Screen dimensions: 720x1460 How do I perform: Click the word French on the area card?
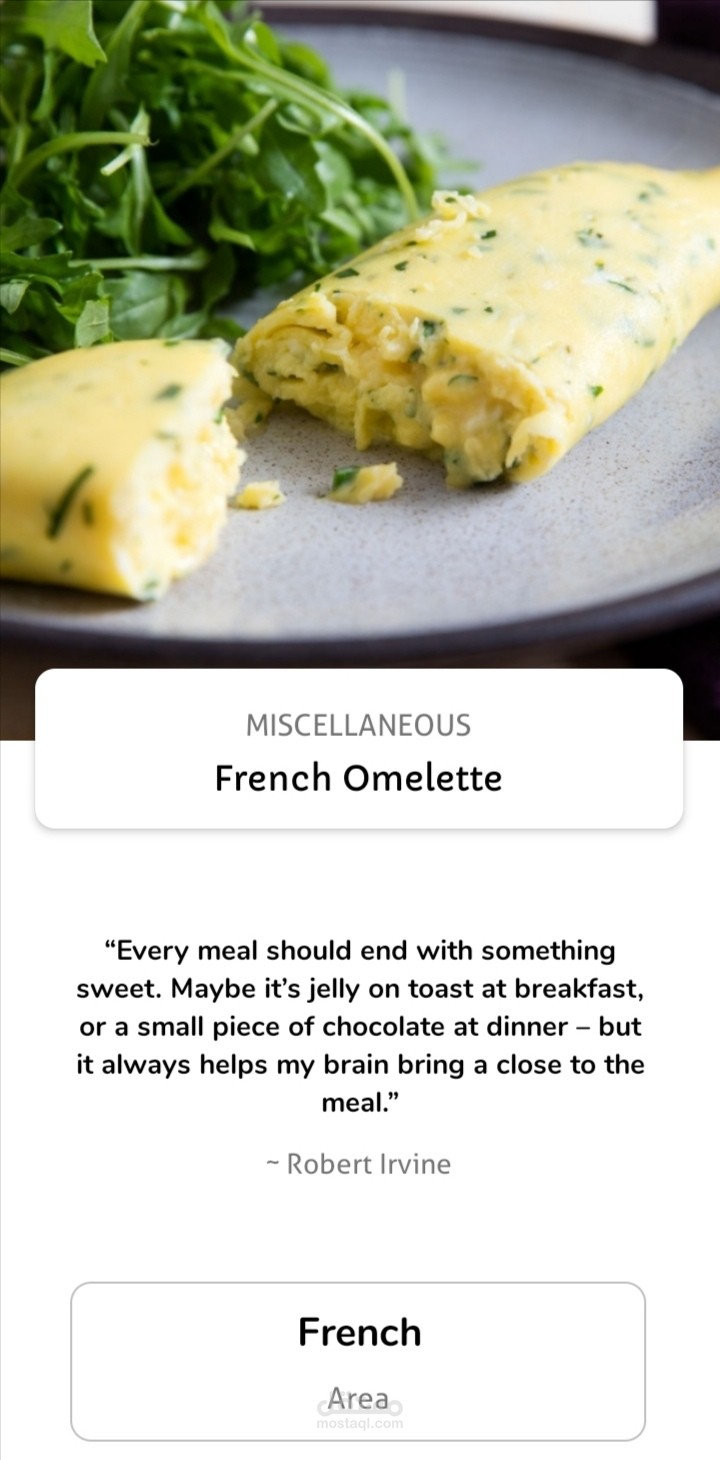pyautogui.click(x=358, y=1332)
